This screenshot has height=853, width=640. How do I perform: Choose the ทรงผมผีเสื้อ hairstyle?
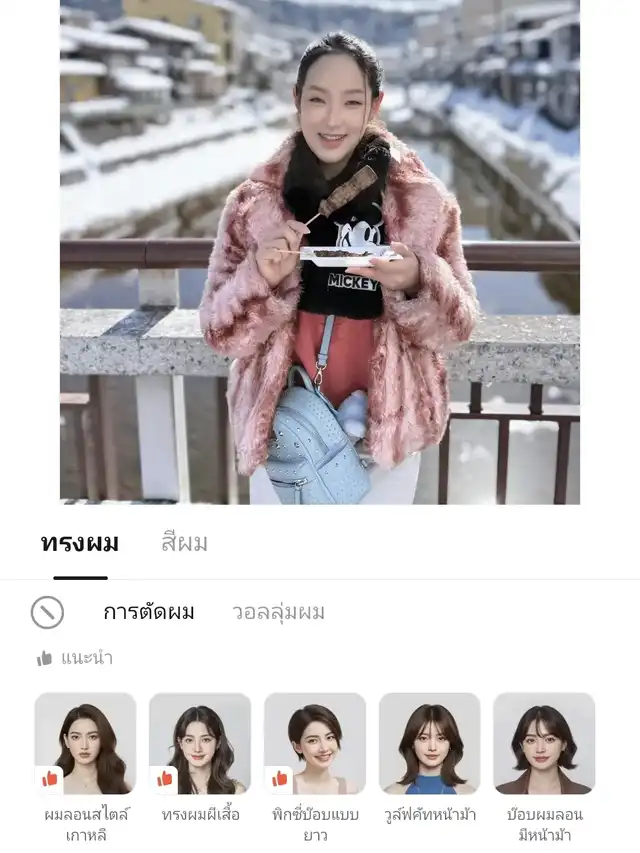[200, 744]
